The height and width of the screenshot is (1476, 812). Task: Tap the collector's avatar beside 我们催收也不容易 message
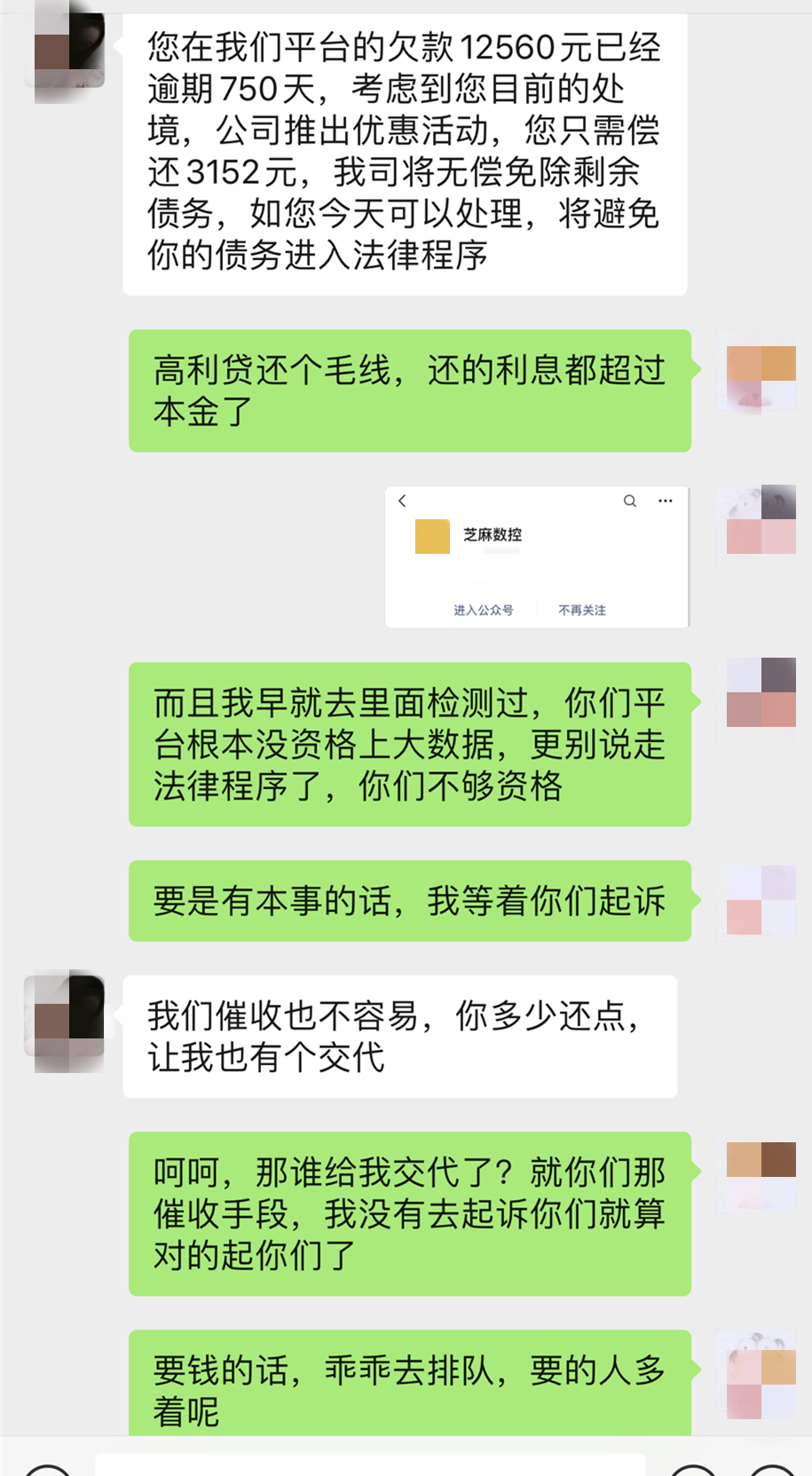click(69, 1021)
